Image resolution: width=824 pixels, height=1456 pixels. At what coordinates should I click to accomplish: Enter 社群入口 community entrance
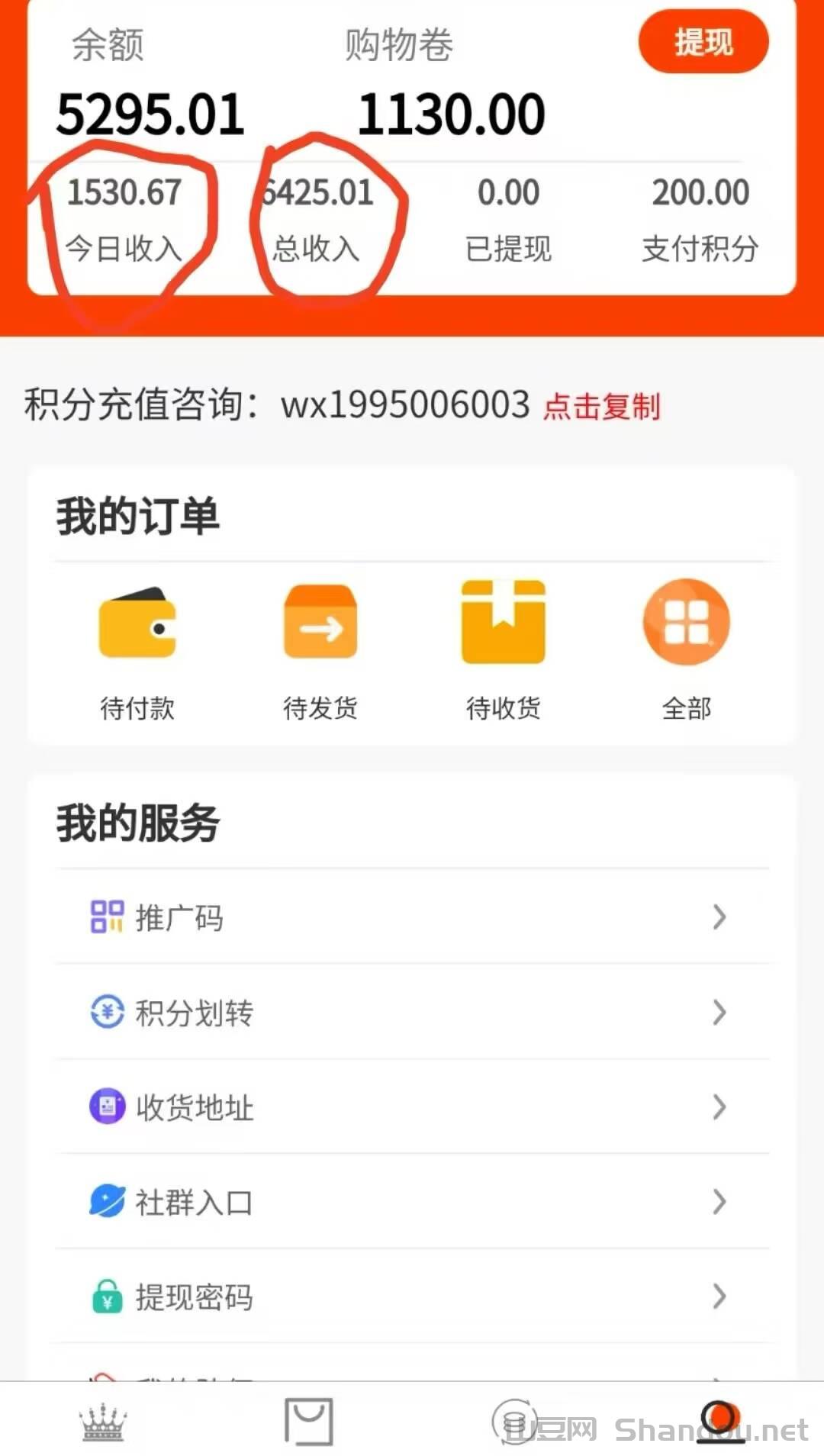[412, 1202]
